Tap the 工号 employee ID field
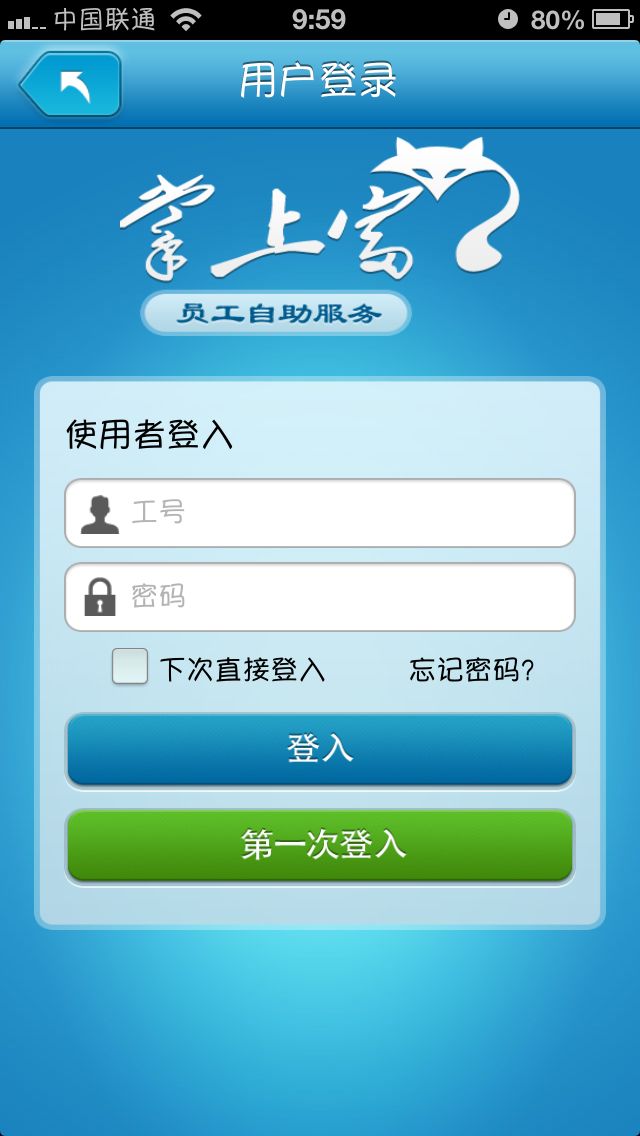640x1136 pixels. [x=320, y=513]
